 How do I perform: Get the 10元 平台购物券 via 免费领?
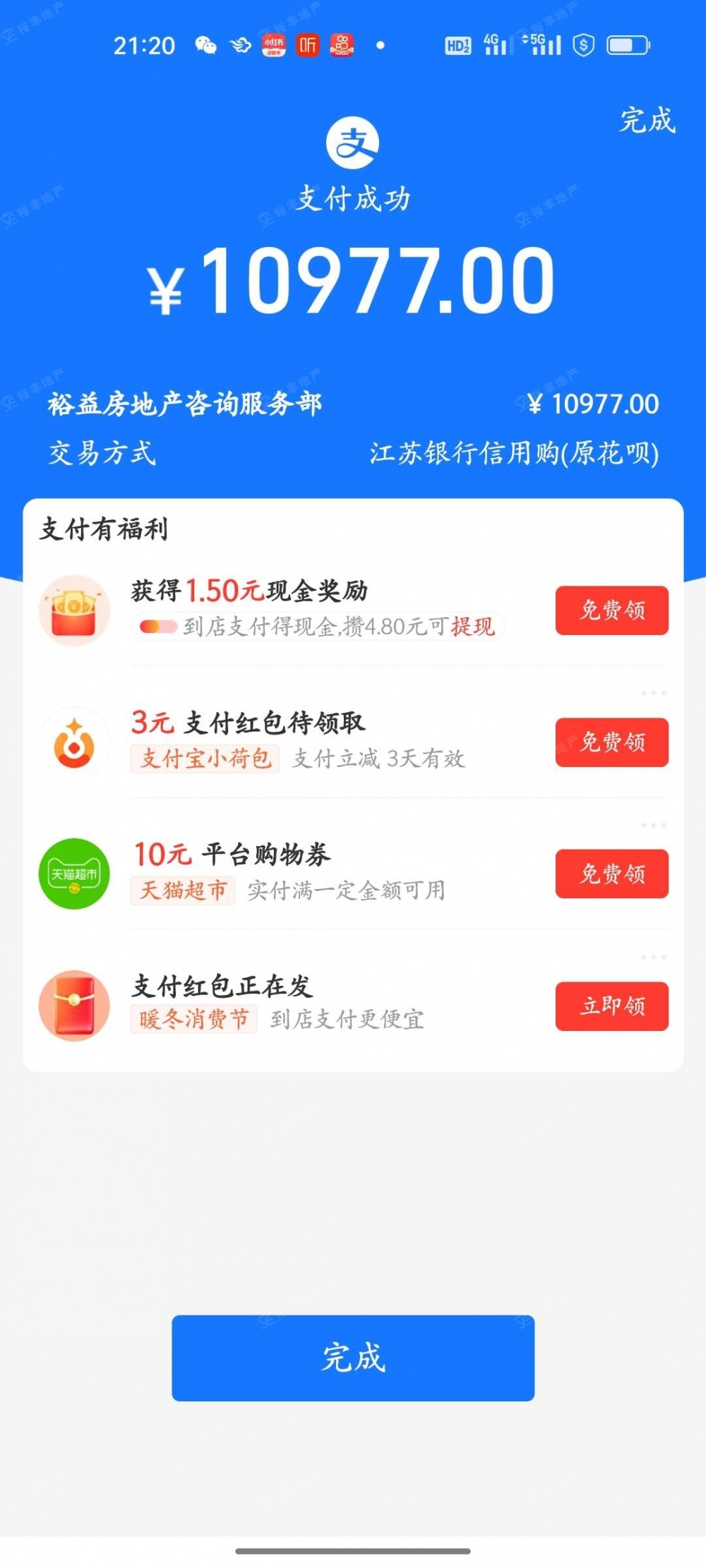pyautogui.click(x=611, y=874)
